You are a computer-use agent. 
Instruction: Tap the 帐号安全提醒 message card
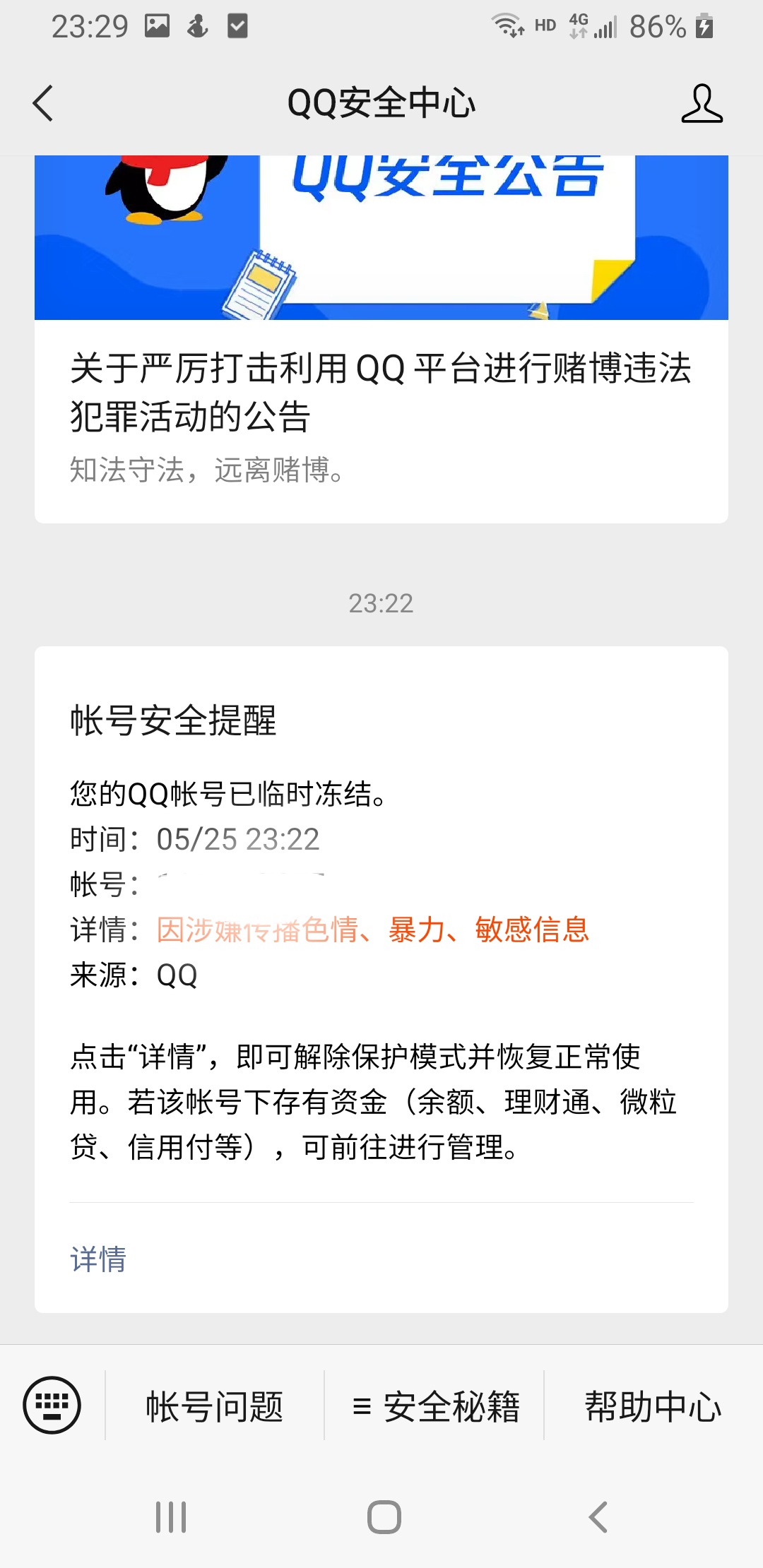point(381,918)
